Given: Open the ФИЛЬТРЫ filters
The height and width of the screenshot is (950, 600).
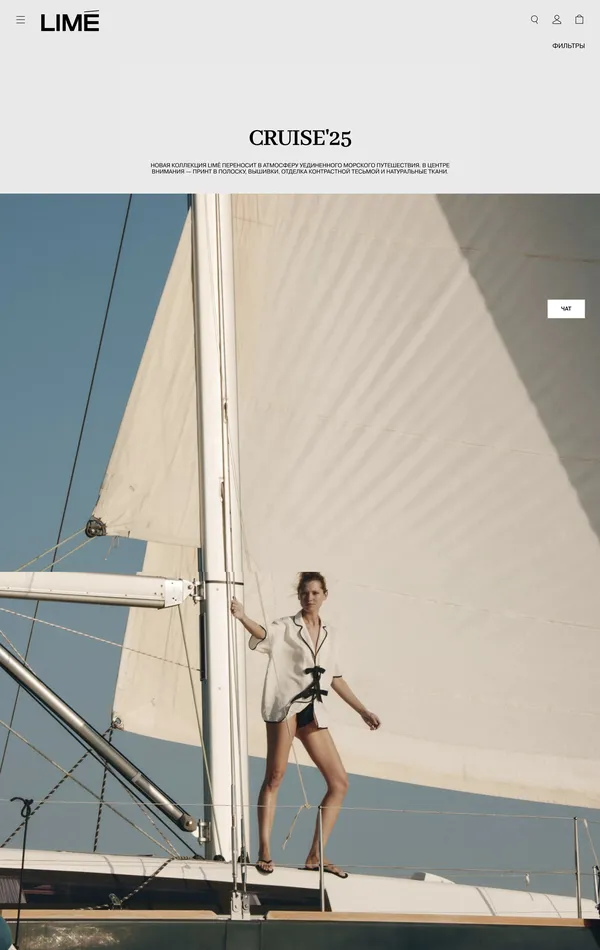Looking at the screenshot, I should (x=568, y=46).
